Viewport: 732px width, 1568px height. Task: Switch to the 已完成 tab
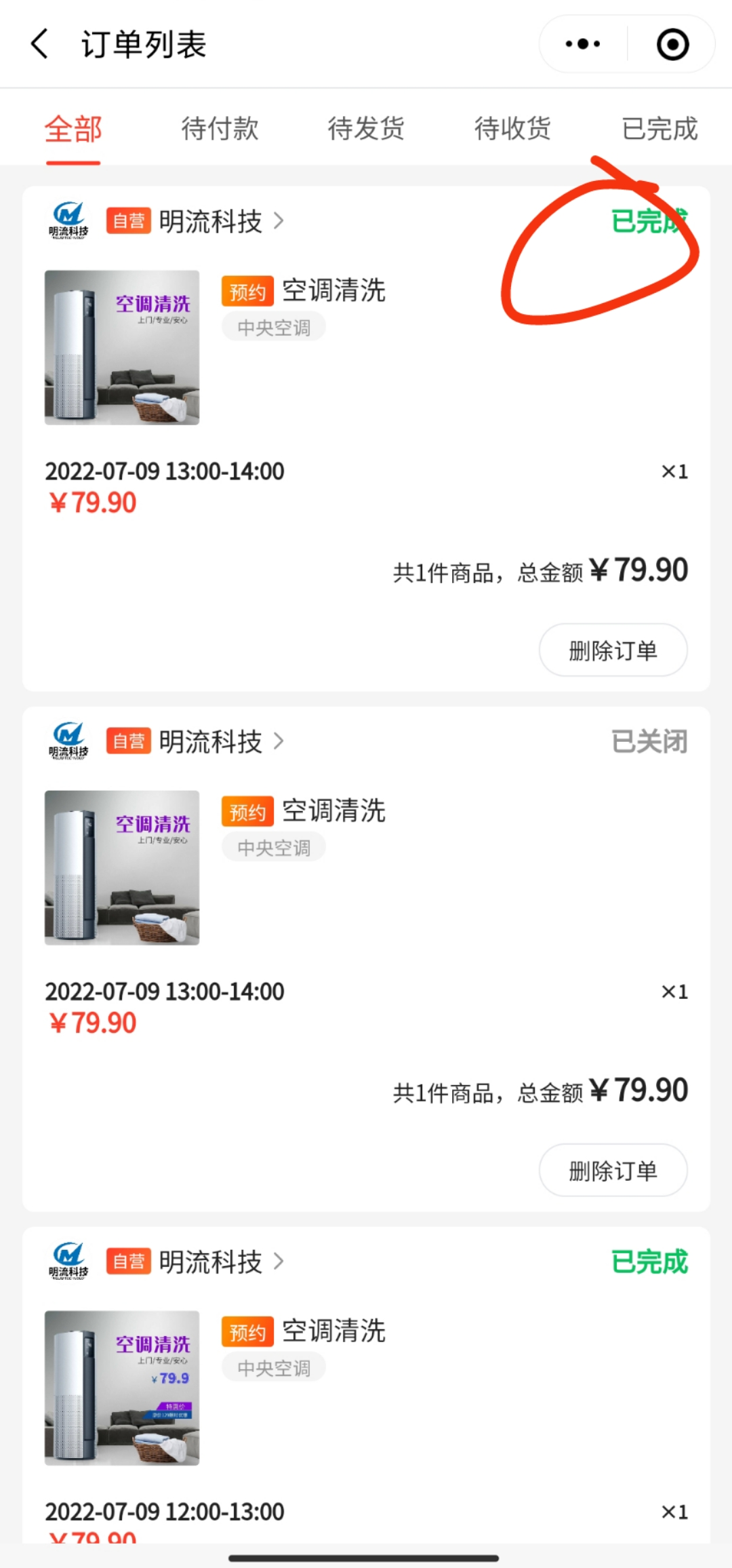coord(659,129)
